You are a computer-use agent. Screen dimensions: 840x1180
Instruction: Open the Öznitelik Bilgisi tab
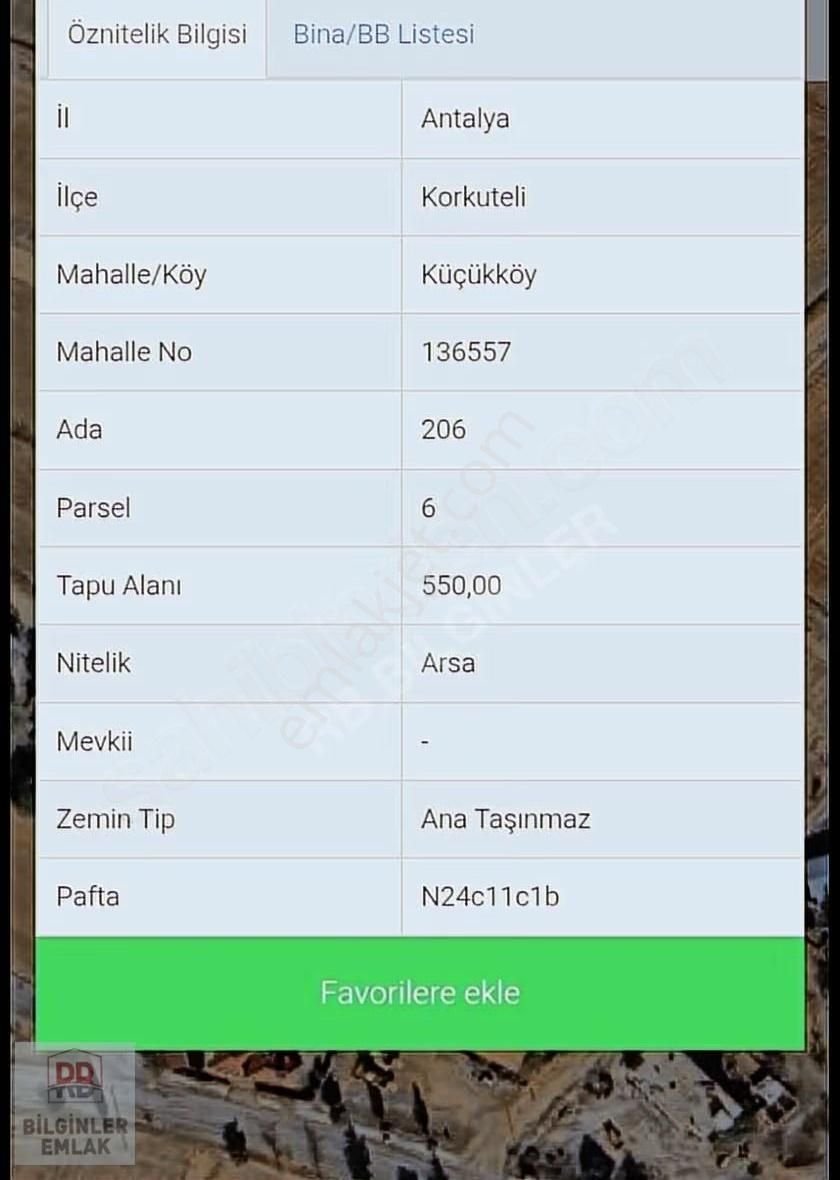(155, 33)
